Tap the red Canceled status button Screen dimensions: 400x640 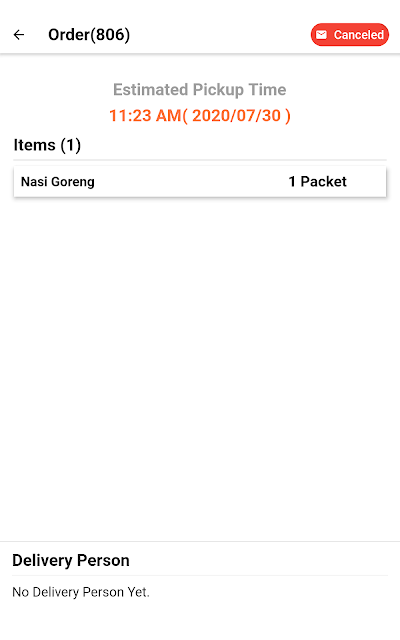click(x=350, y=35)
